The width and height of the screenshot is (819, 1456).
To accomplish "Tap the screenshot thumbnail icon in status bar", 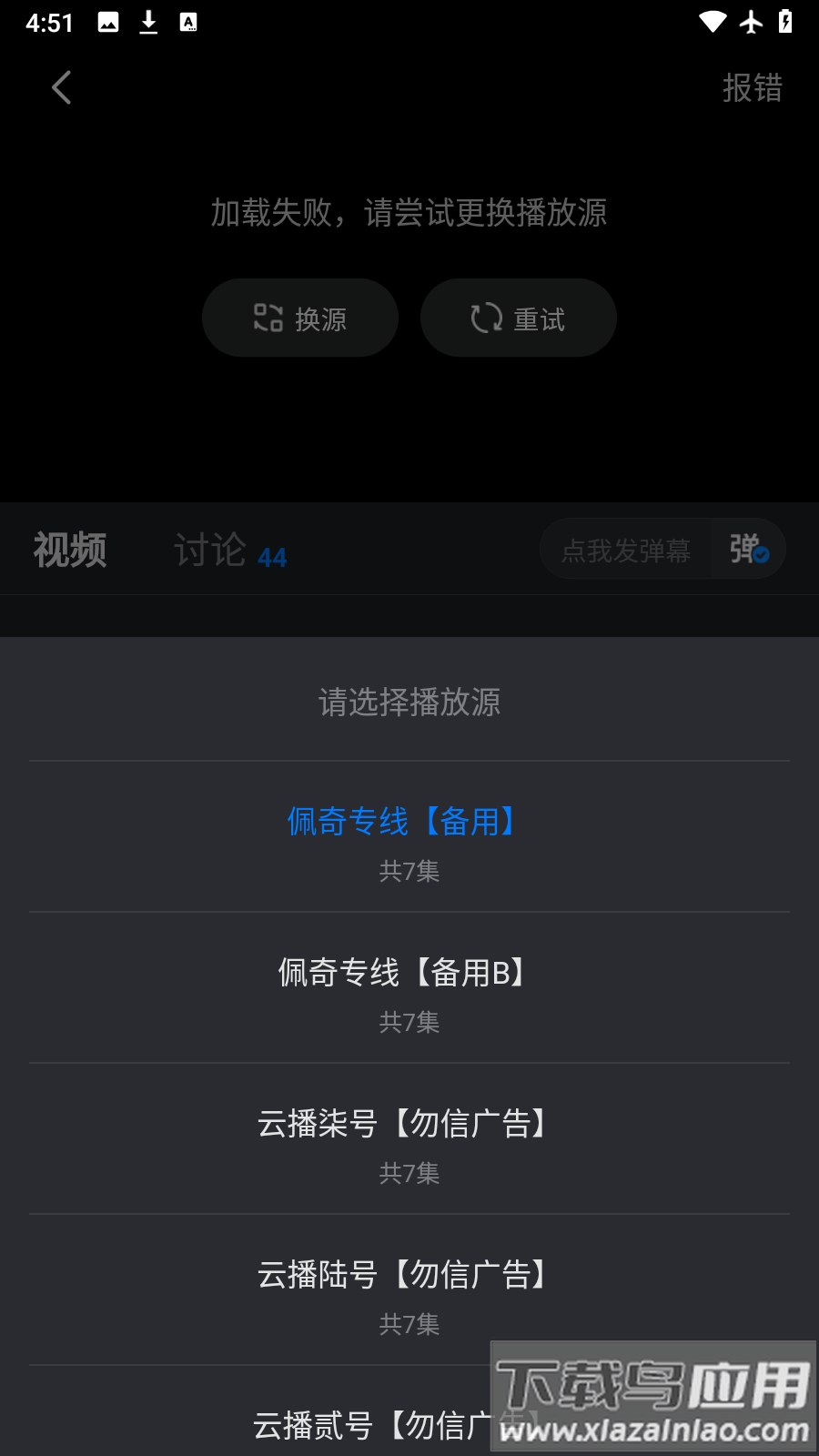I will 107,22.
